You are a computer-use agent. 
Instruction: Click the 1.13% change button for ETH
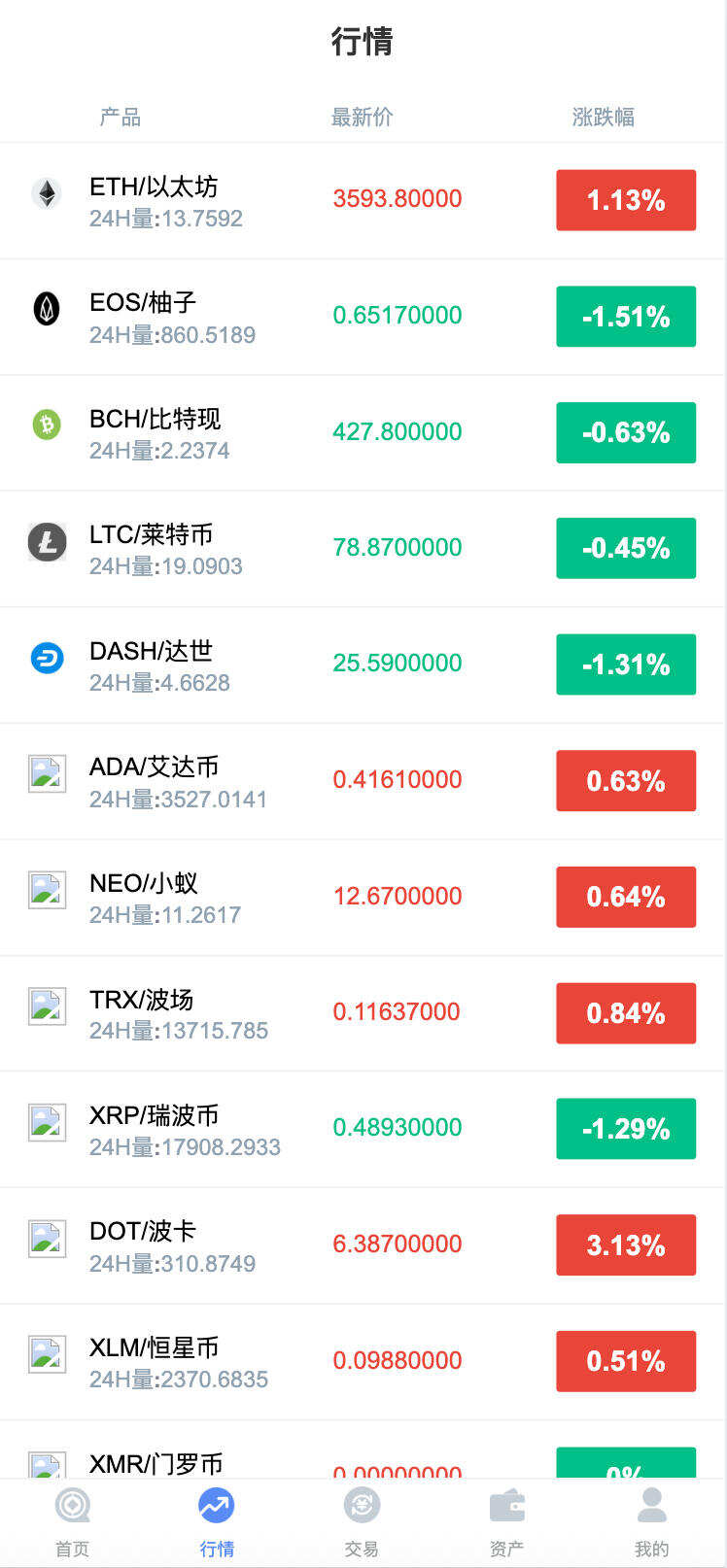(x=625, y=199)
